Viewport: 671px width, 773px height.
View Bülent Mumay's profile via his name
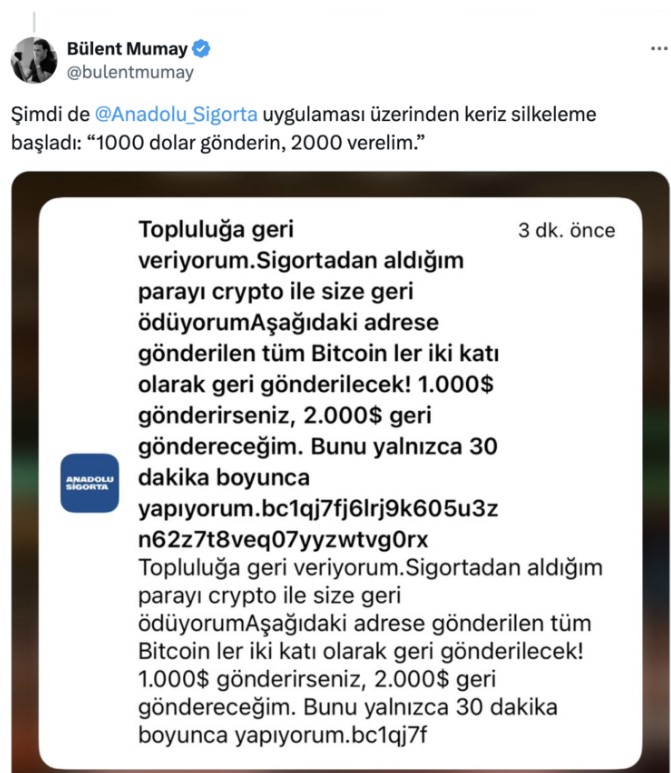[x=127, y=49]
